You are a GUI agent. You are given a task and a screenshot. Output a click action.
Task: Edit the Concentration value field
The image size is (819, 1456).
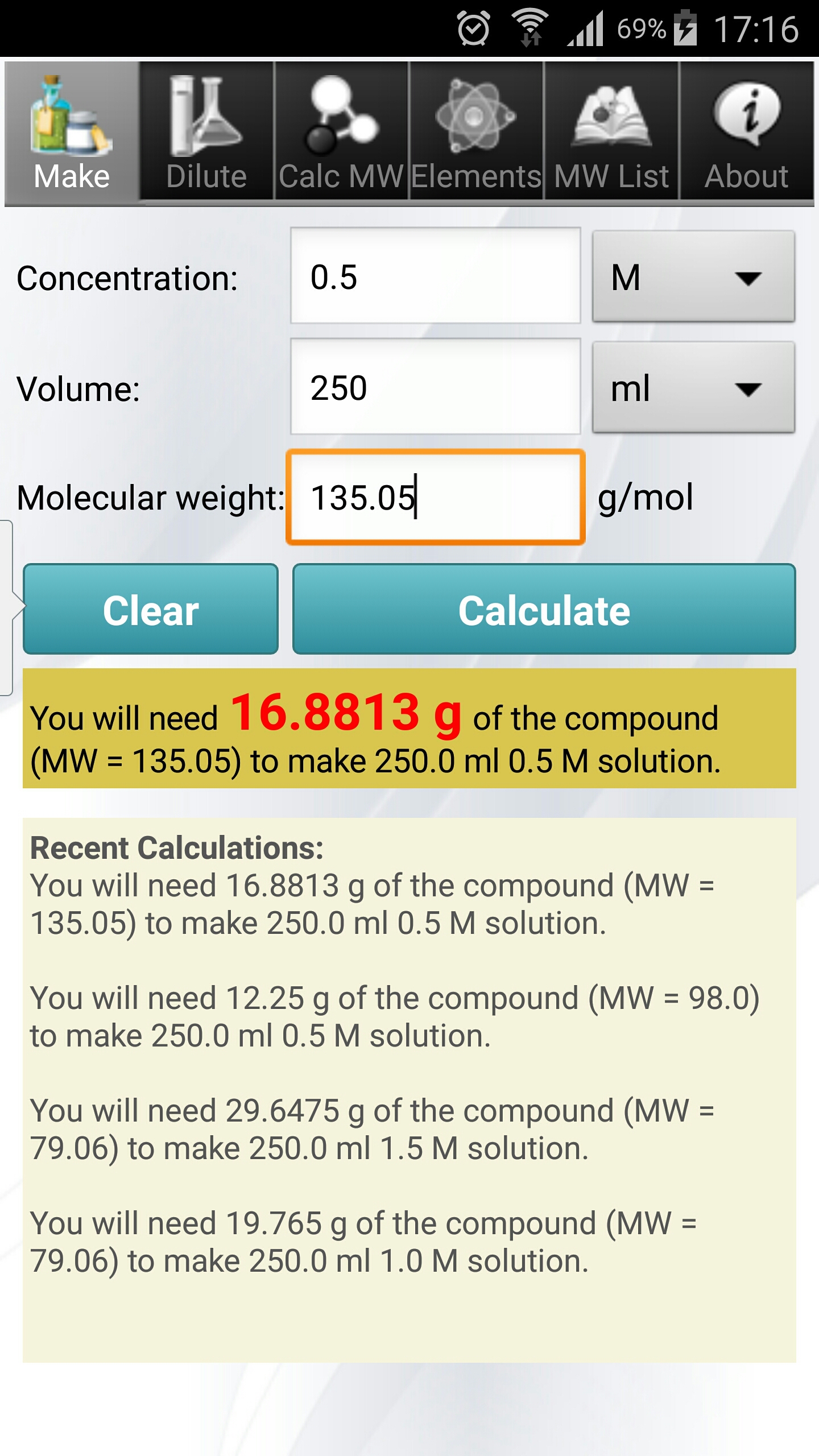[435, 276]
